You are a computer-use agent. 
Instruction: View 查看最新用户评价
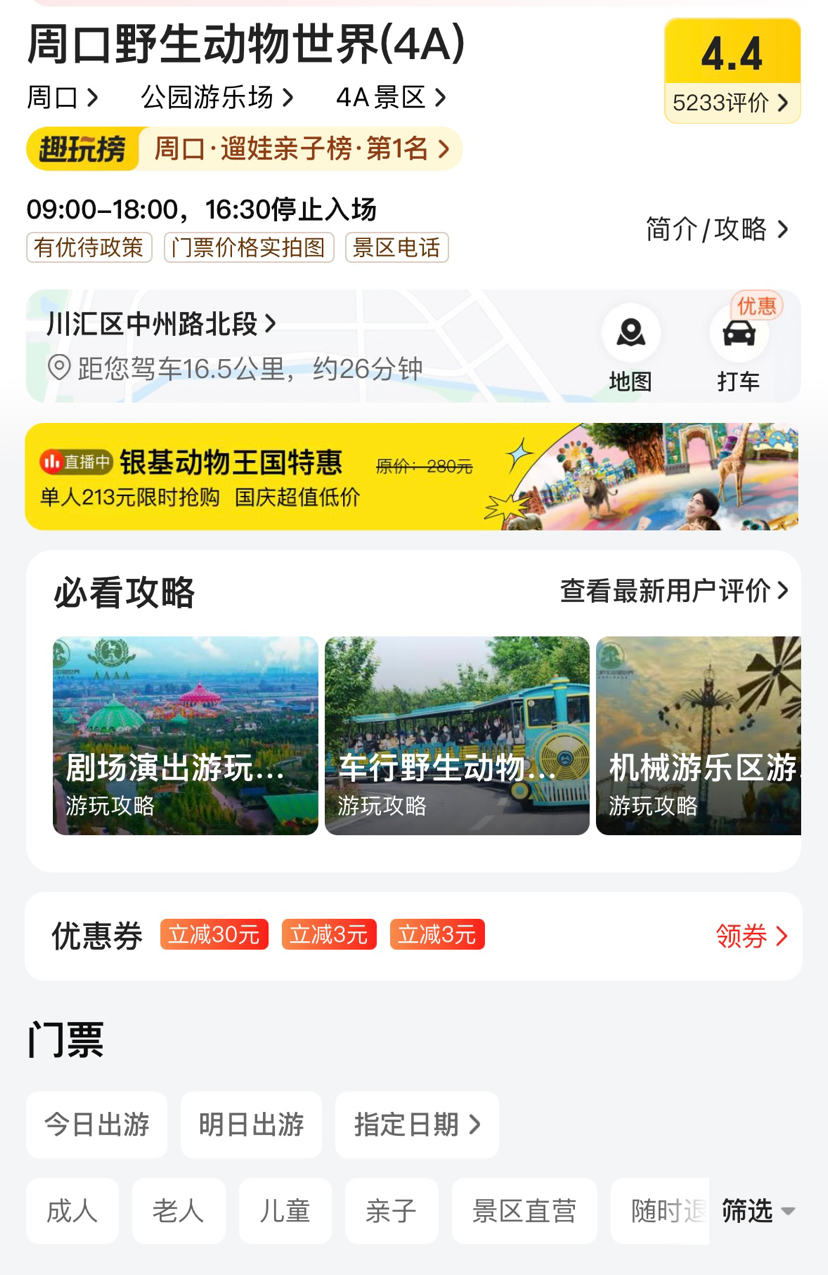coord(674,591)
